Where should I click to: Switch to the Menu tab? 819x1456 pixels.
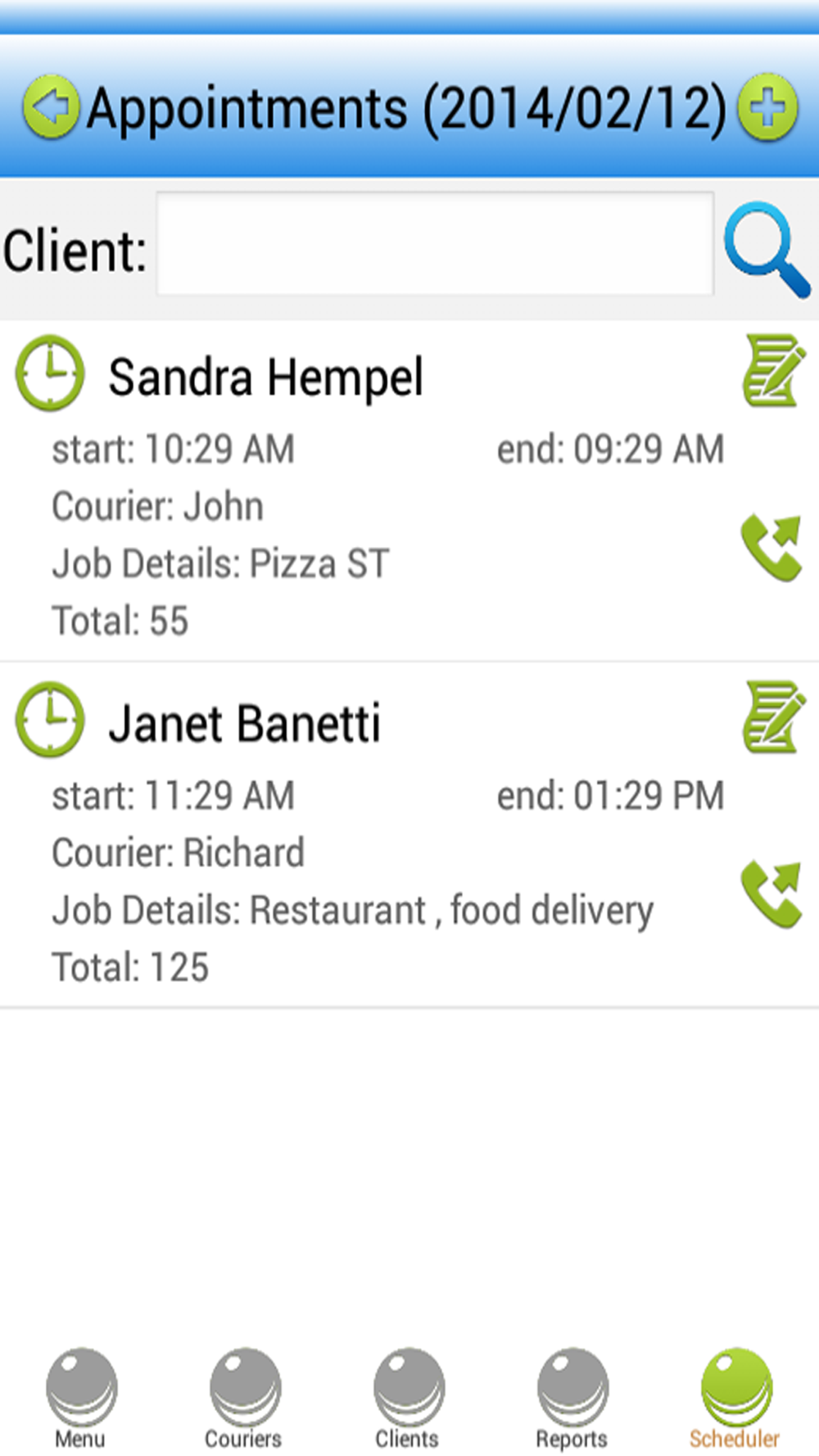[x=81, y=1399]
